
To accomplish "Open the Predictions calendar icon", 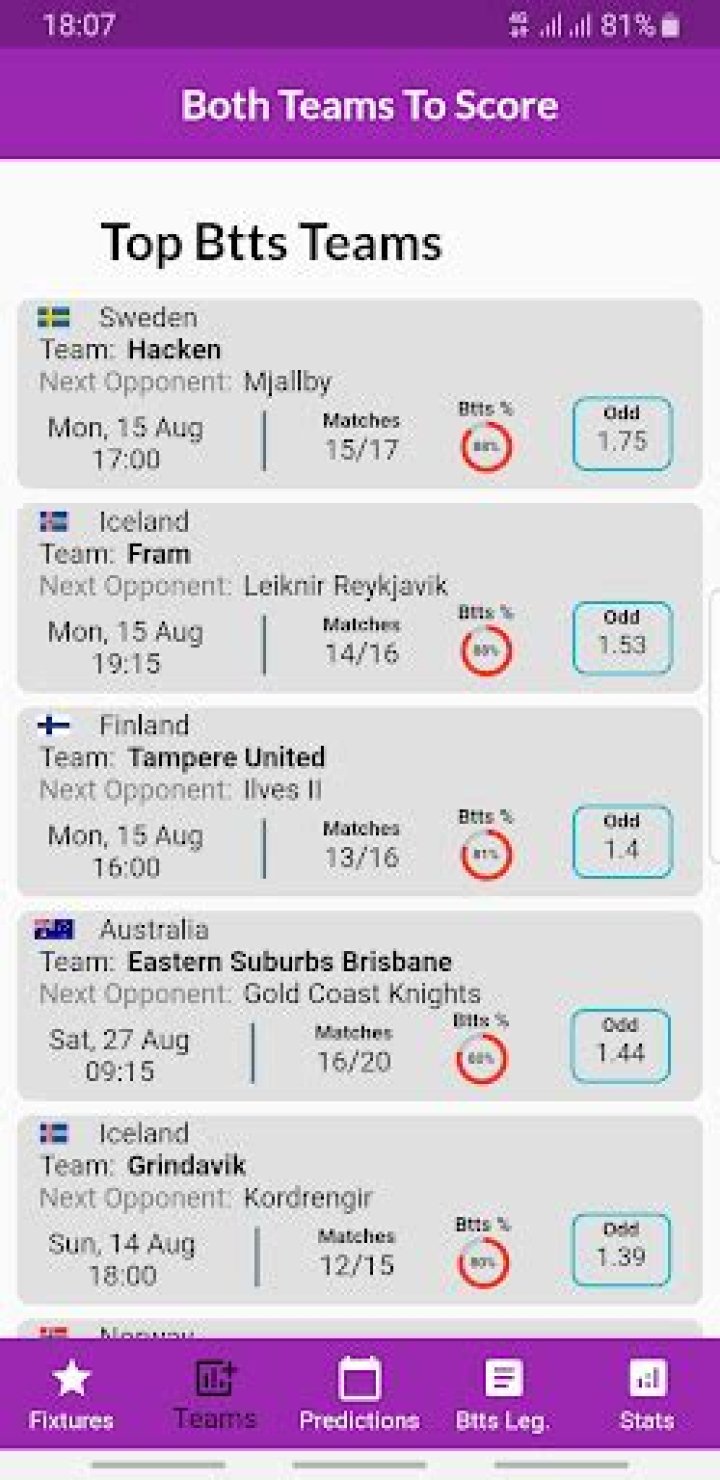I will tap(359, 1376).
